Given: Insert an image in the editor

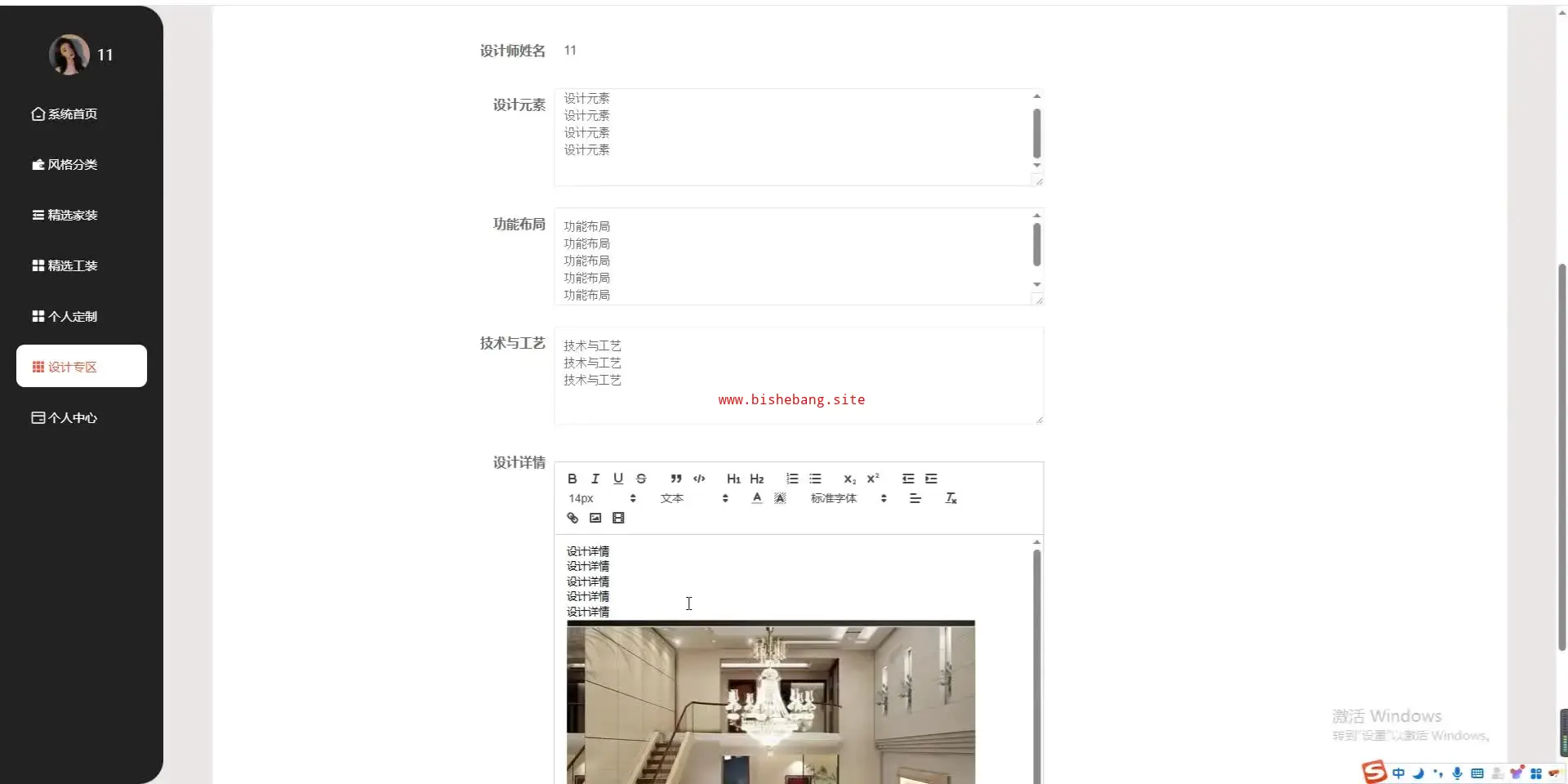Looking at the screenshot, I should pos(595,518).
